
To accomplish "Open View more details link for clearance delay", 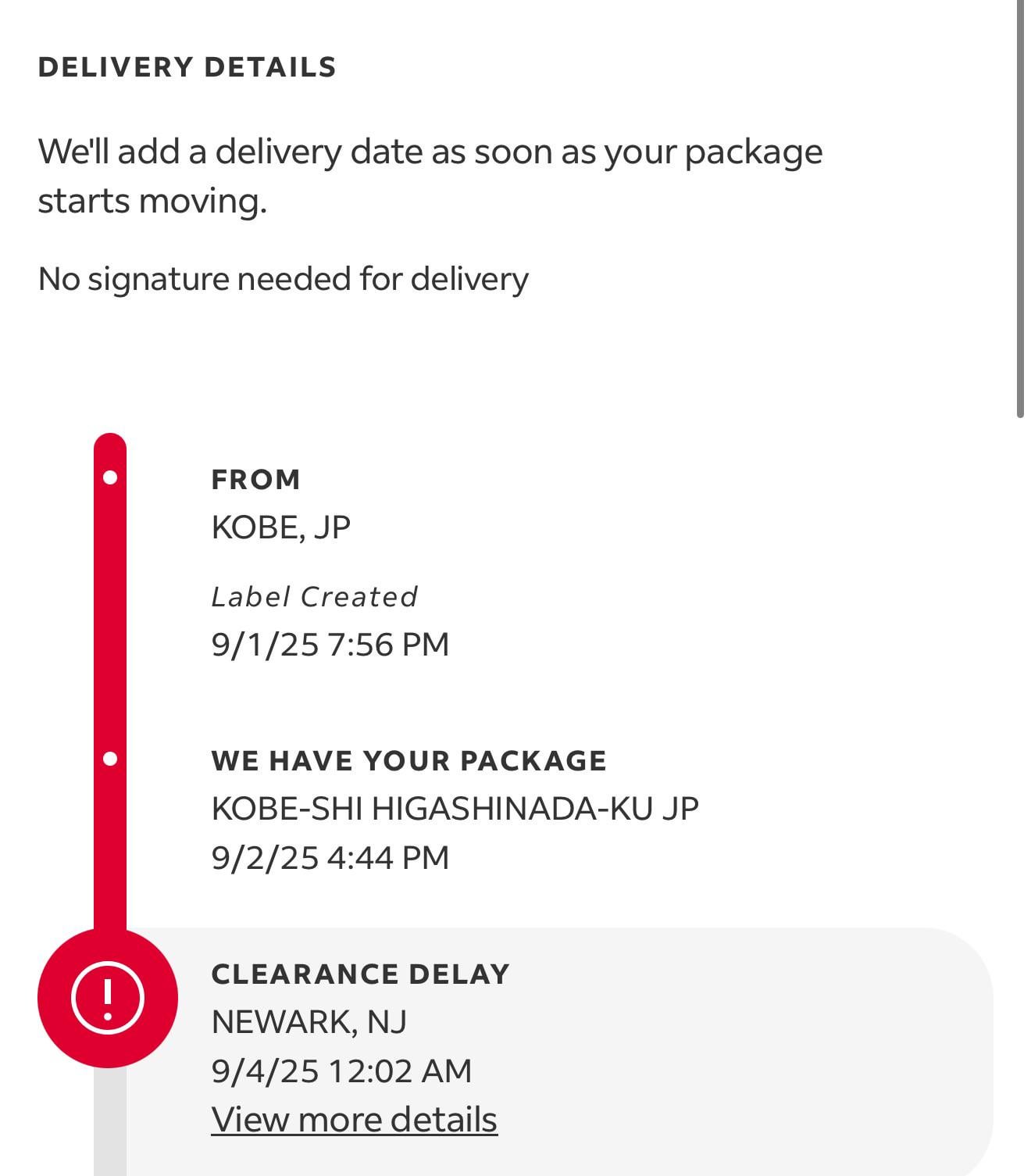I will [x=354, y=1119].
